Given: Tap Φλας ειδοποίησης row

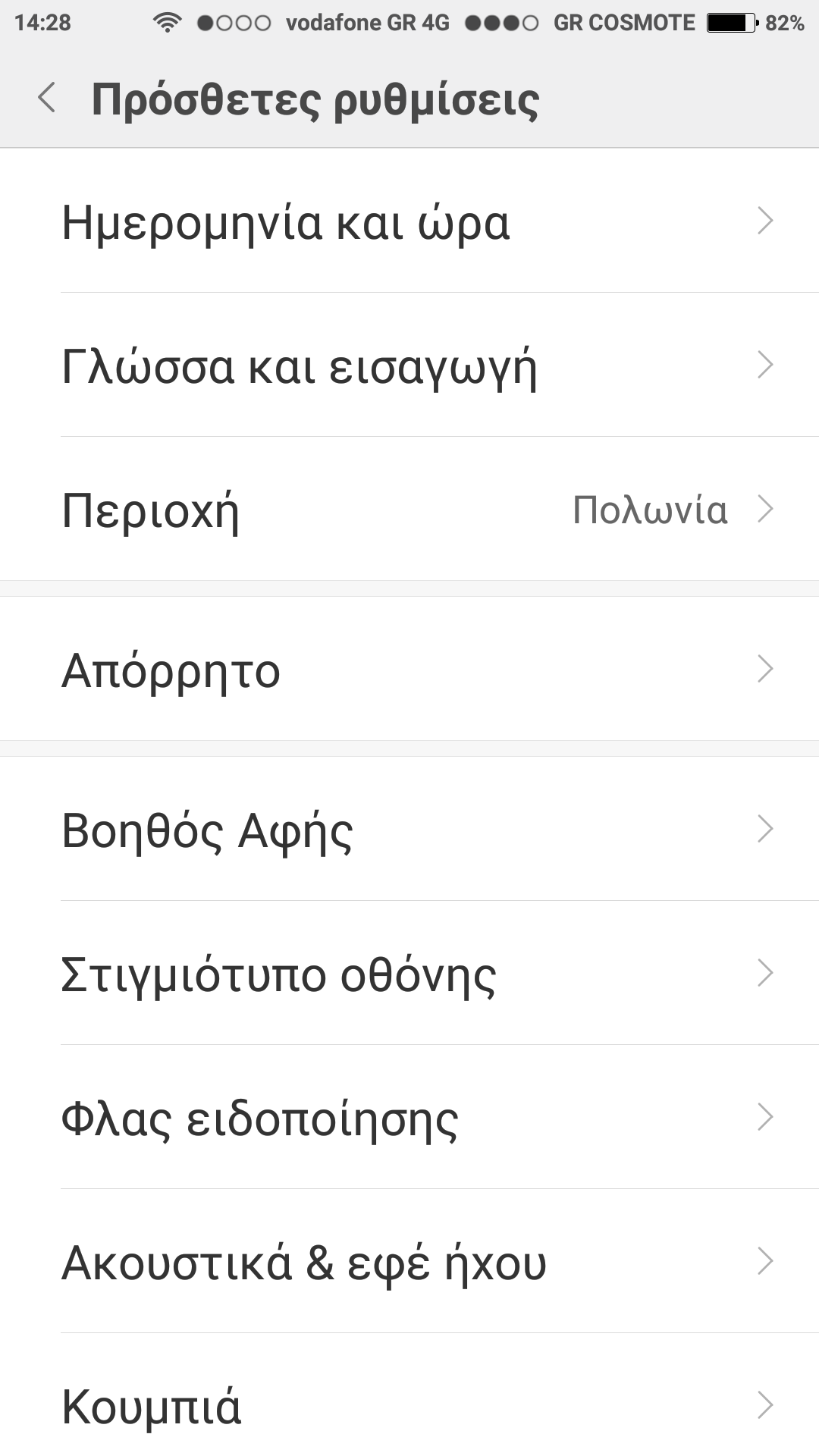Looking at the screenshot, I should [x=409, y=1117].
